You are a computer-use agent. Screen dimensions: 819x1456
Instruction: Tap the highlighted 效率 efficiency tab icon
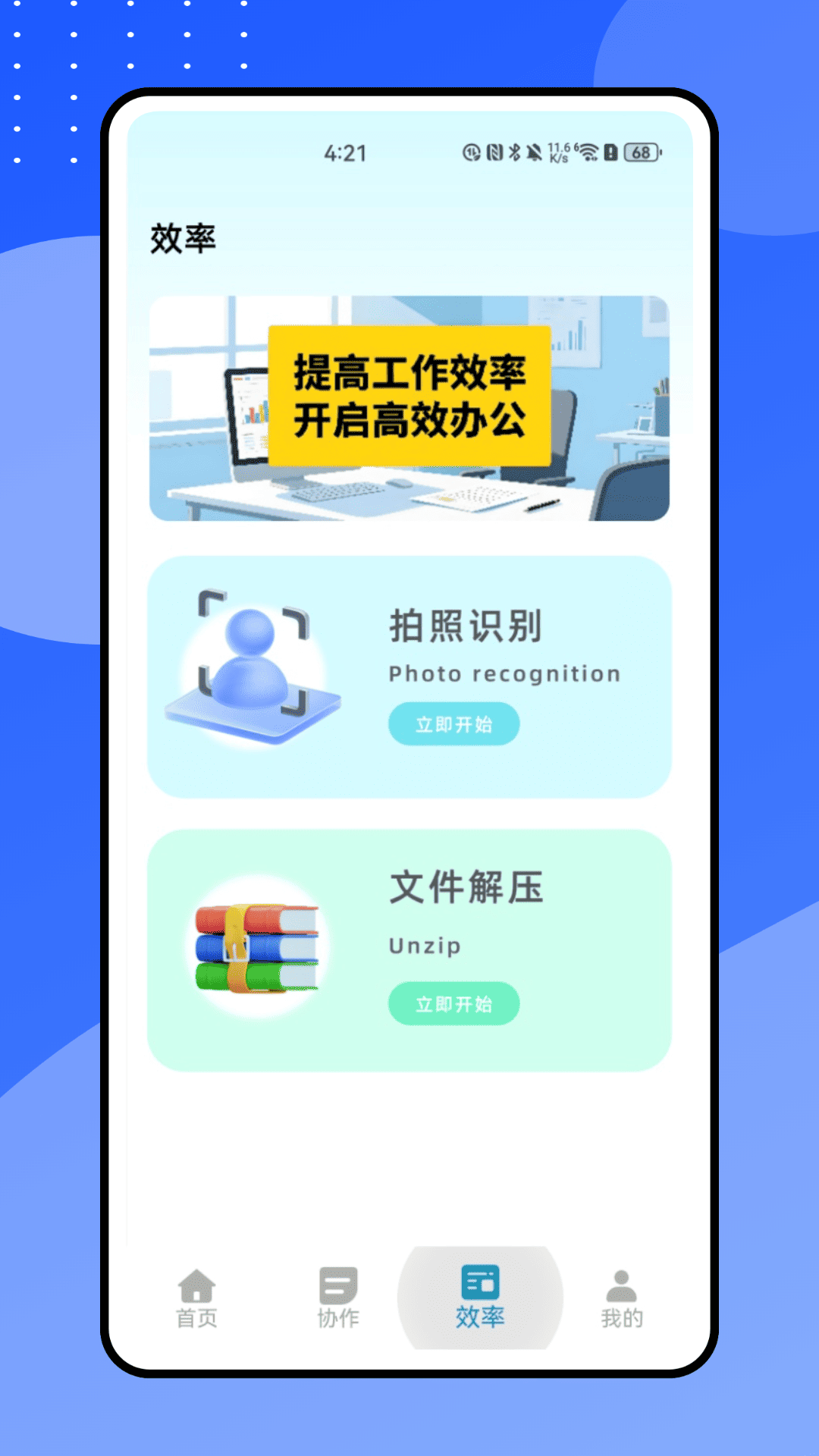[479, 1279]
